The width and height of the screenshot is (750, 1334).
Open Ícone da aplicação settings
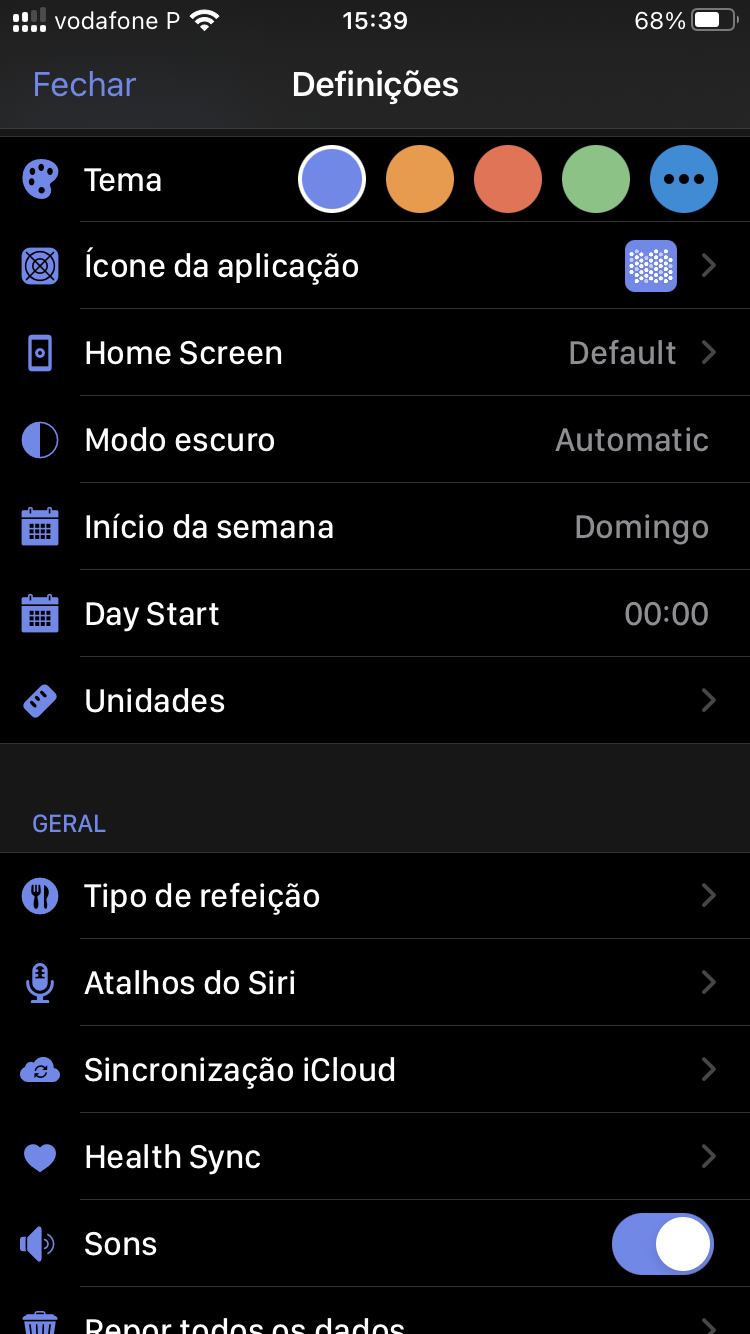[x=375, y=266]
